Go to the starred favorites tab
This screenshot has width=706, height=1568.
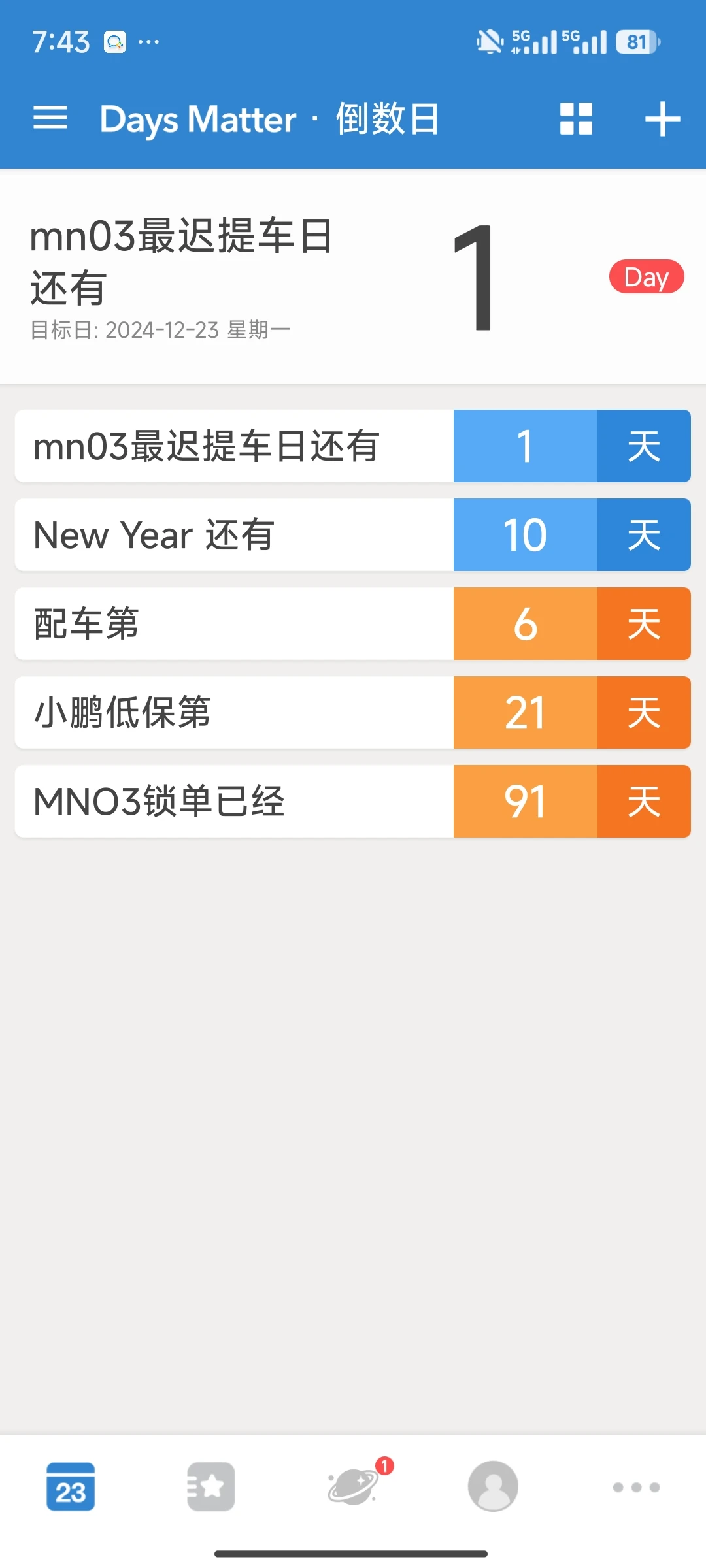point(211,1486)
